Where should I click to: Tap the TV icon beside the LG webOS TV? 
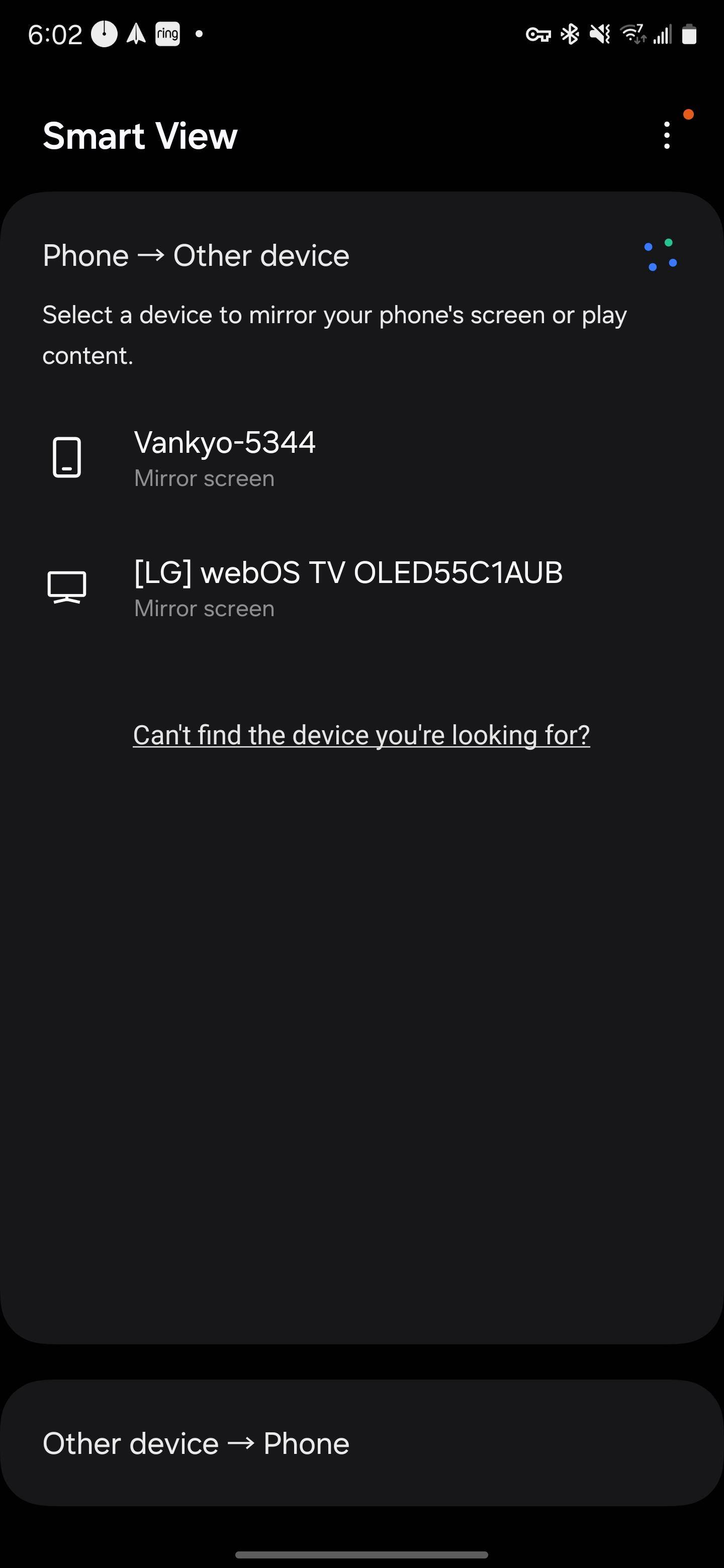click(67, 586)
